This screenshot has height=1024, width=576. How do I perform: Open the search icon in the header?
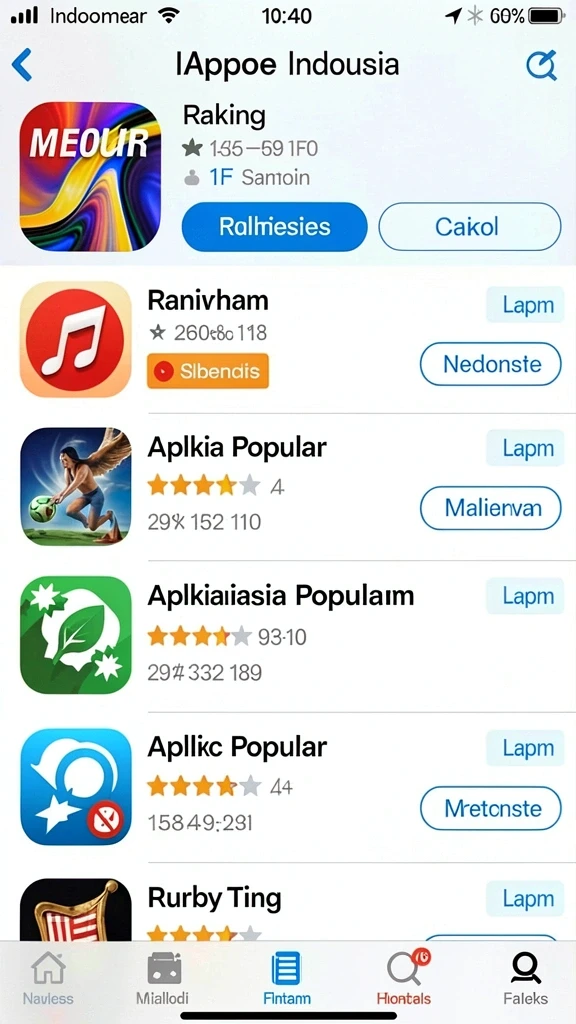tap(541, 65)
